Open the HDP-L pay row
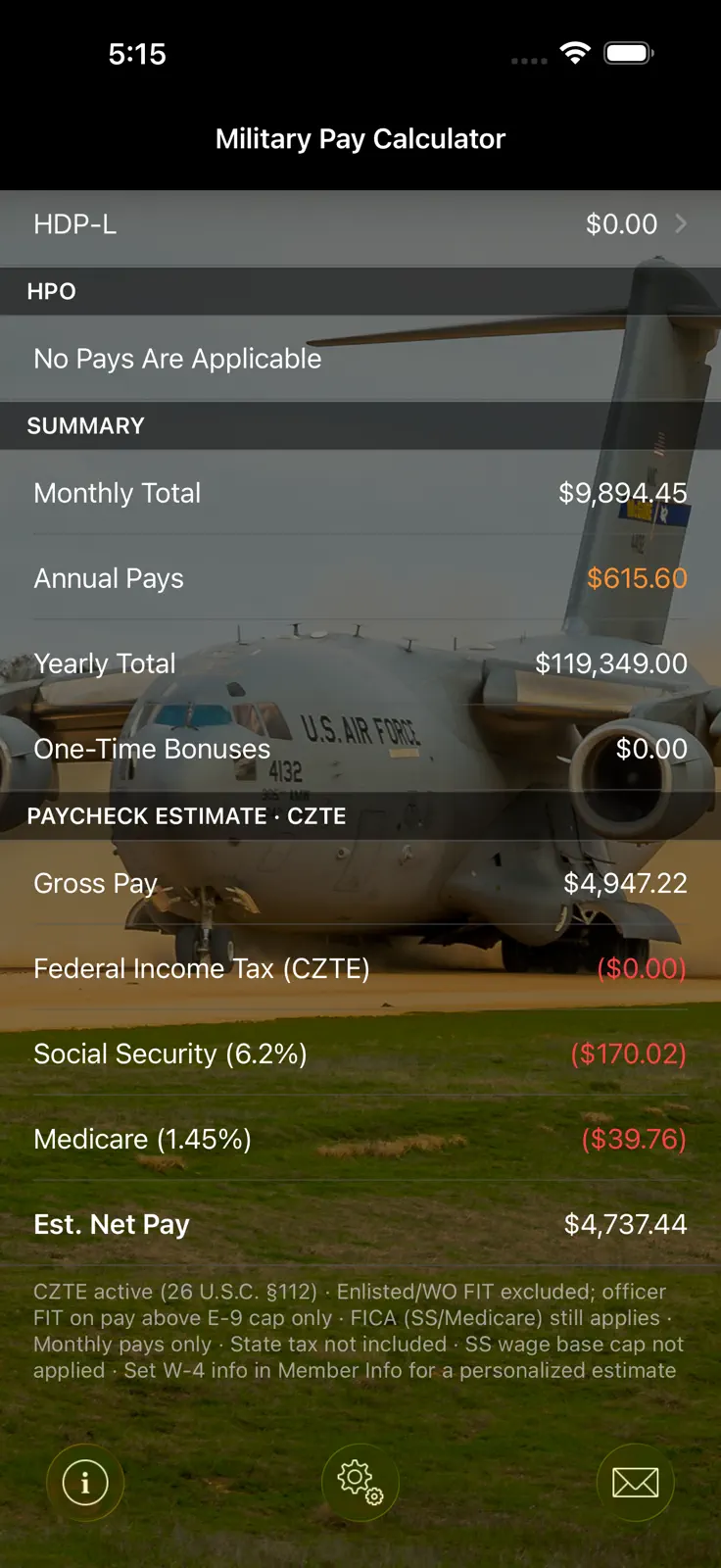 [x=360, y=224]
